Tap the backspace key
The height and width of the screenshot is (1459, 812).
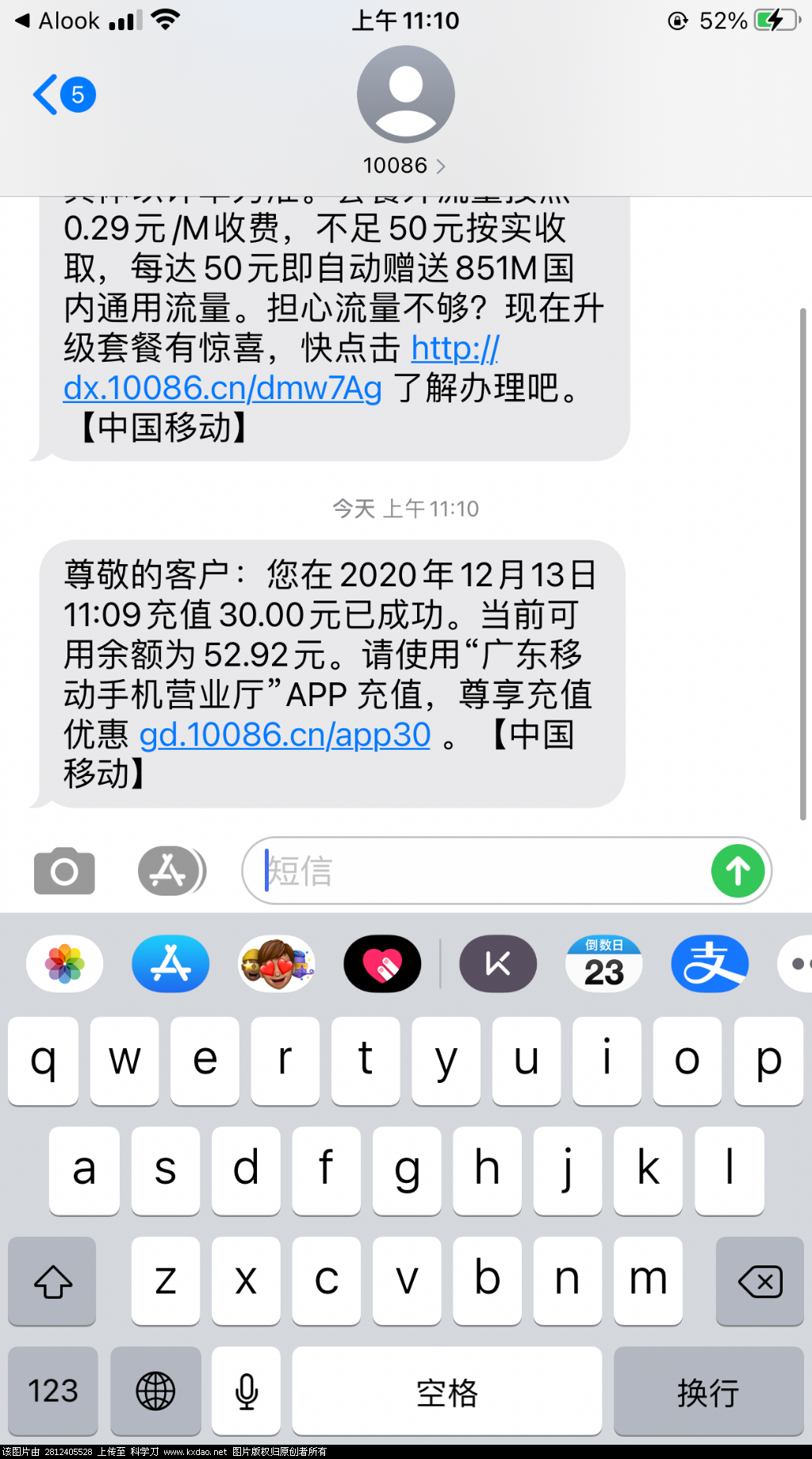(760, 1280)
